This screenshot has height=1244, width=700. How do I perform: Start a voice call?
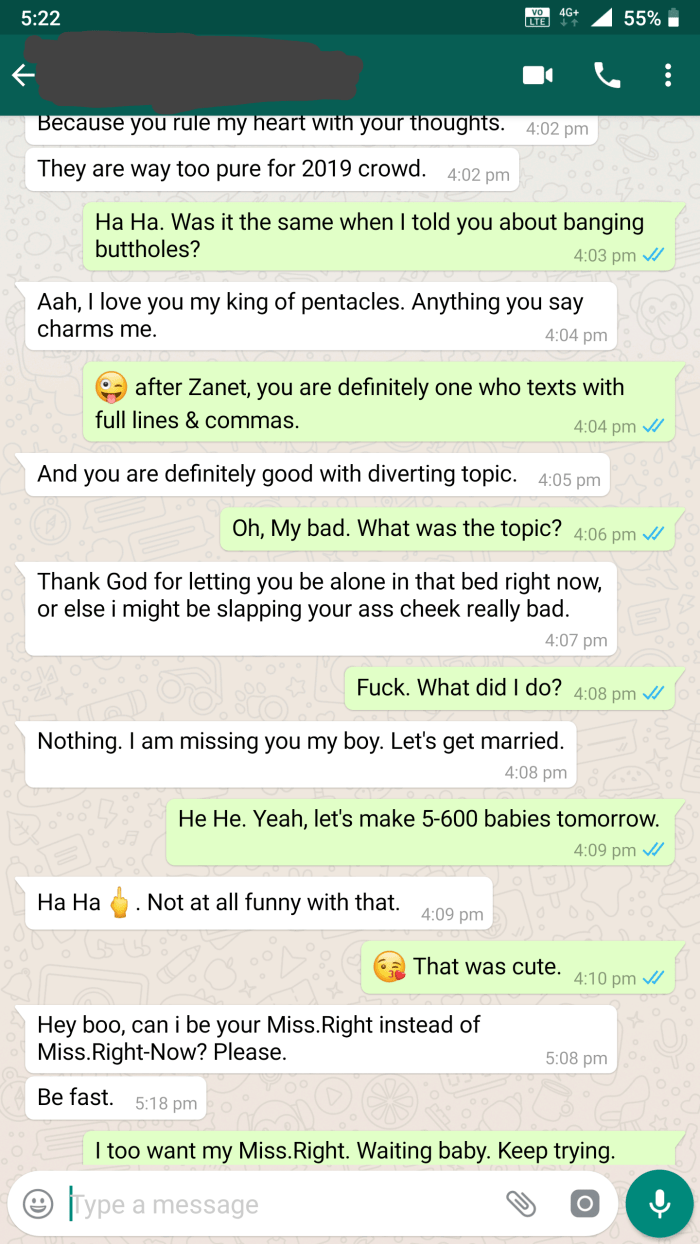point(606,75)
